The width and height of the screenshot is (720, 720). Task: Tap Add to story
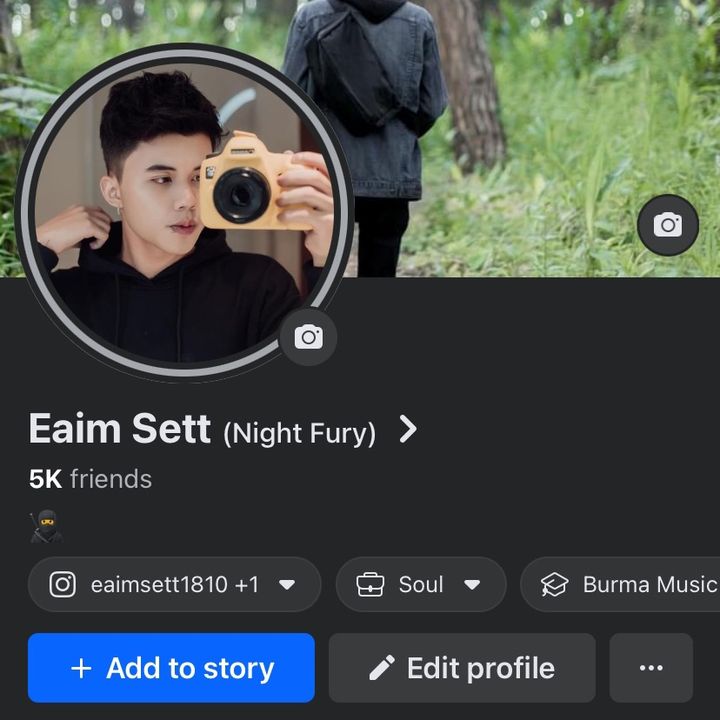[171, 668]
